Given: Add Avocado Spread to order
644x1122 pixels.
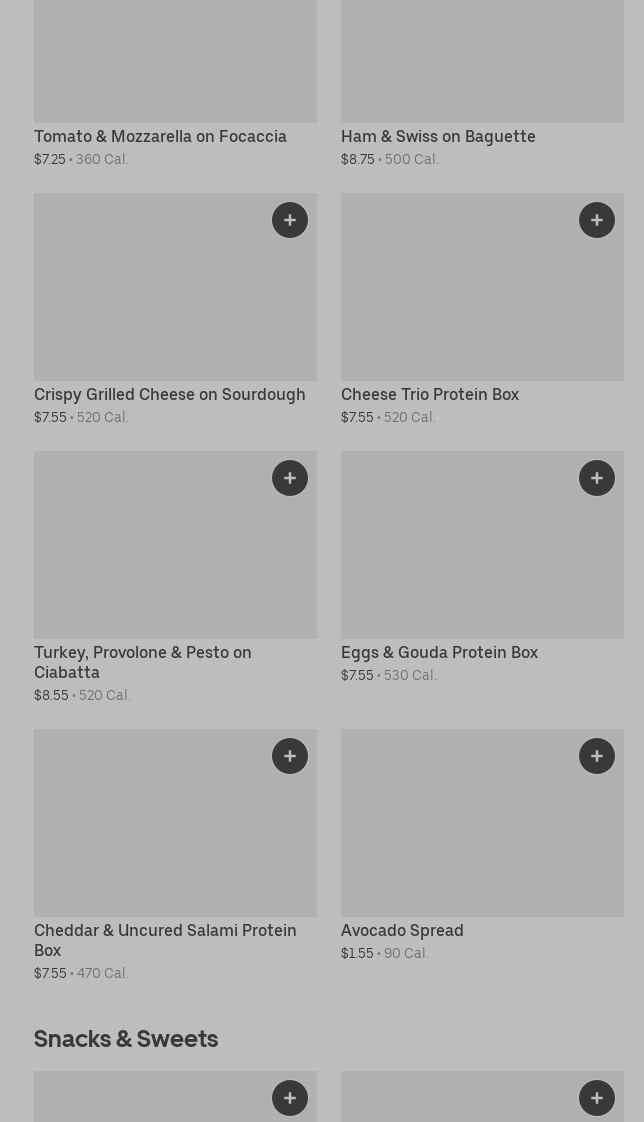Looking at the screenshot, I should click(597, 756).
